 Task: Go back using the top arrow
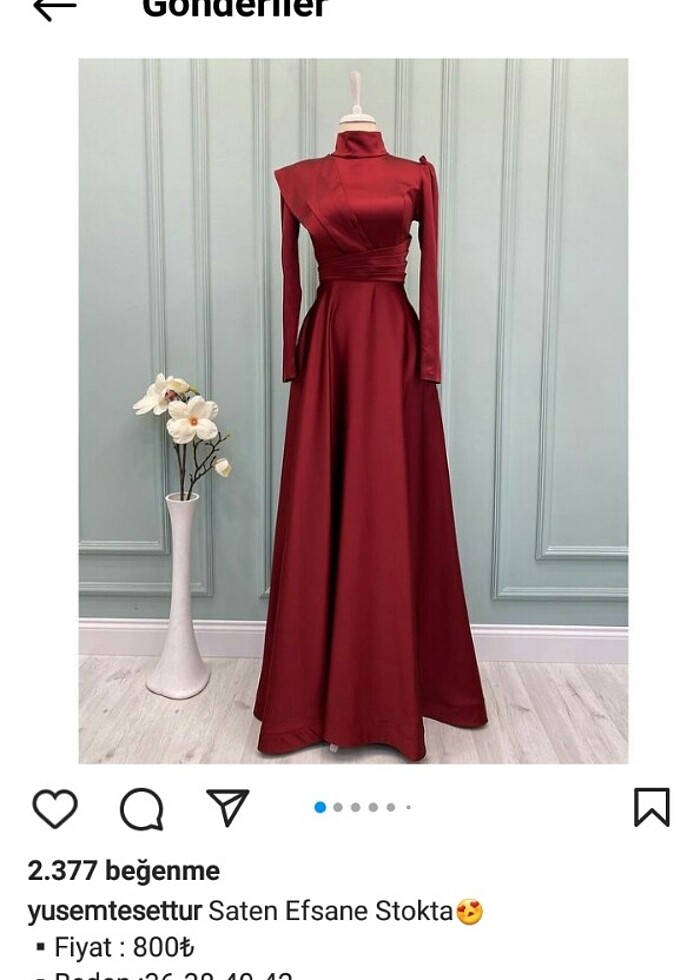(54, 9)
